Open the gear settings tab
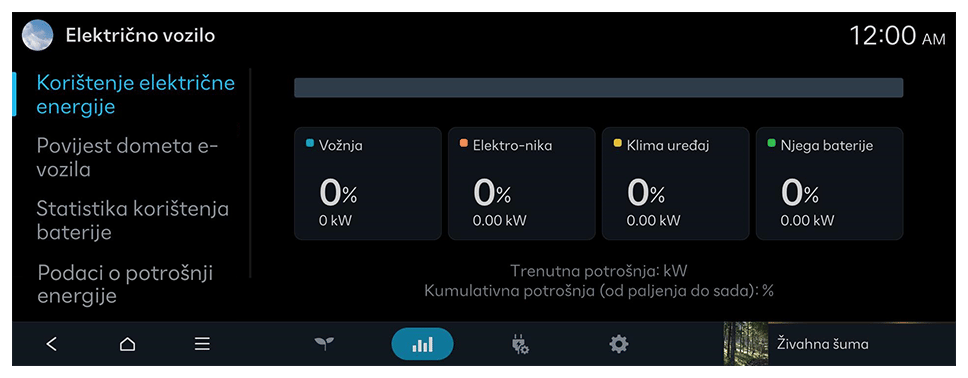Image resolution: width=968 pixels, height=378 pixels. [x=619, y=344]
